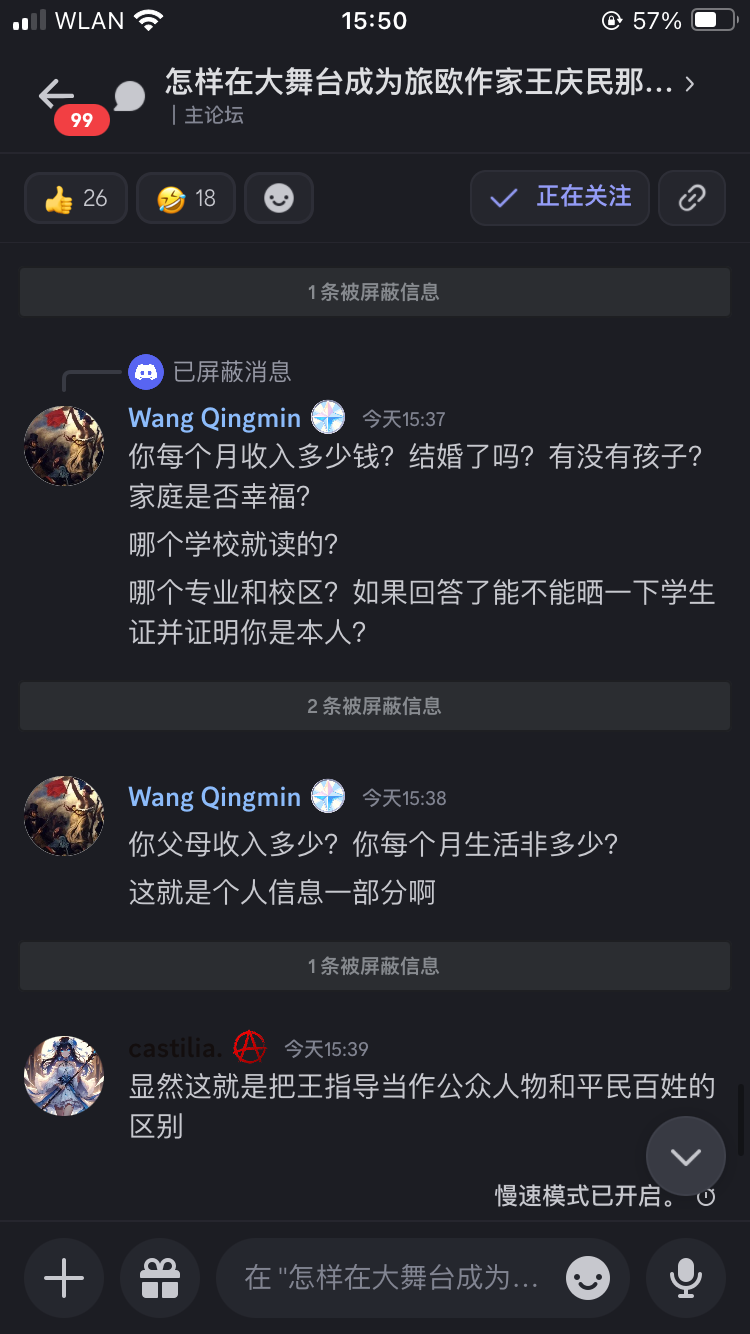Toggle the 正在关注 following button
The height and width of the screenshot is (1334, 750).
coord(560,198)
